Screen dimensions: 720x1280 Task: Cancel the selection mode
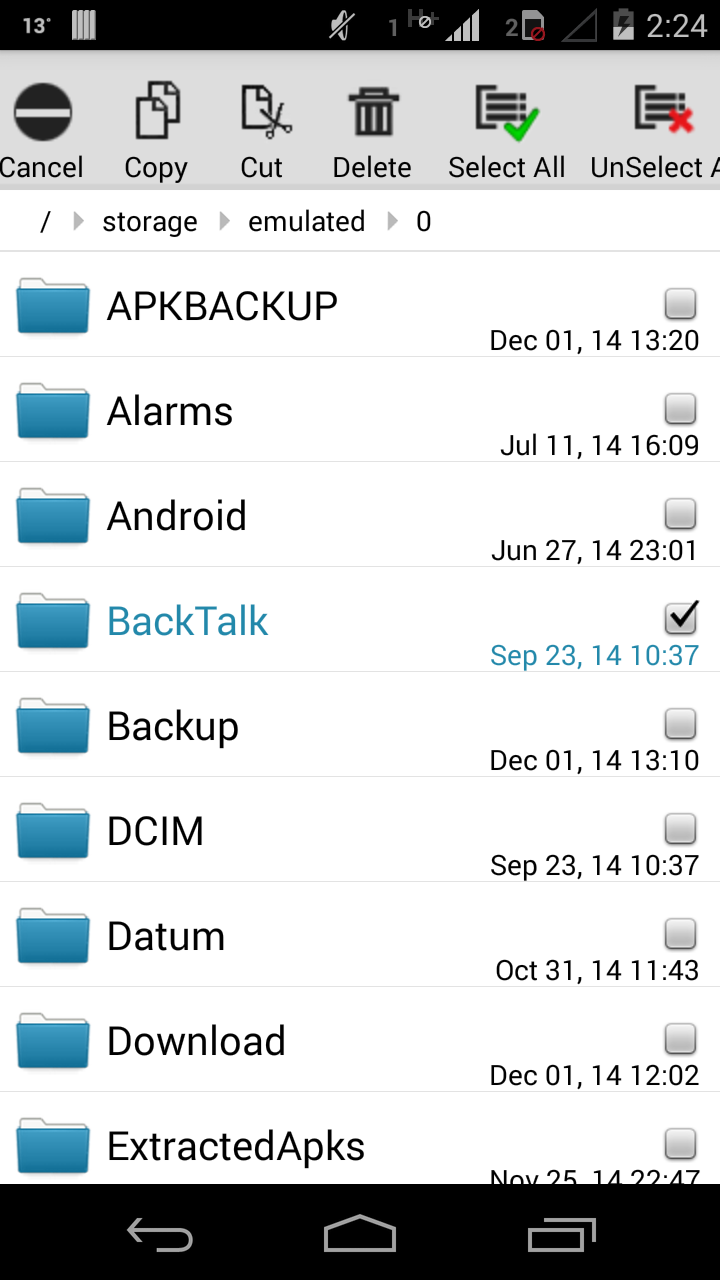click(x=42, y=132)
